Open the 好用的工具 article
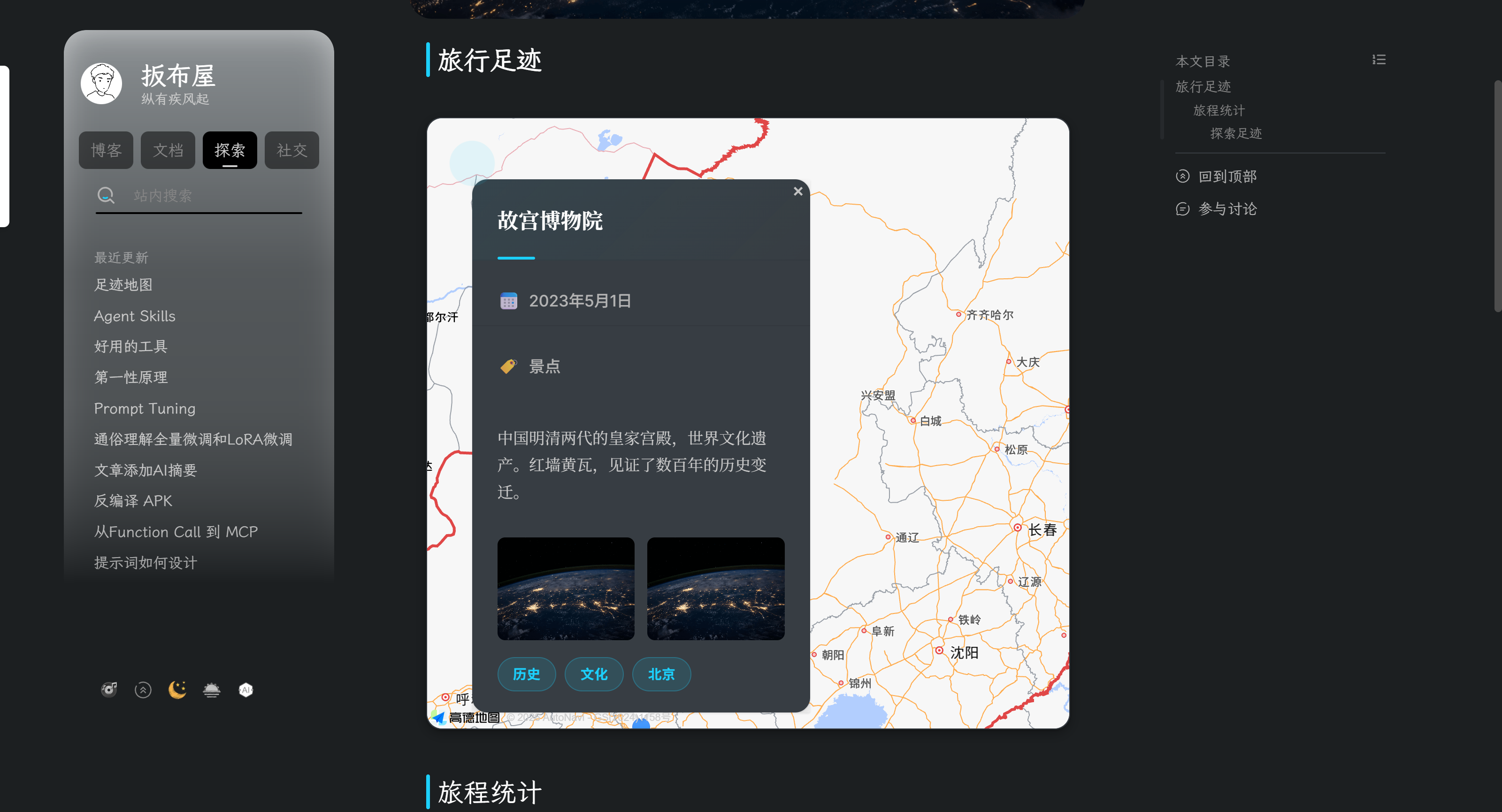 [x=130, y=346]
